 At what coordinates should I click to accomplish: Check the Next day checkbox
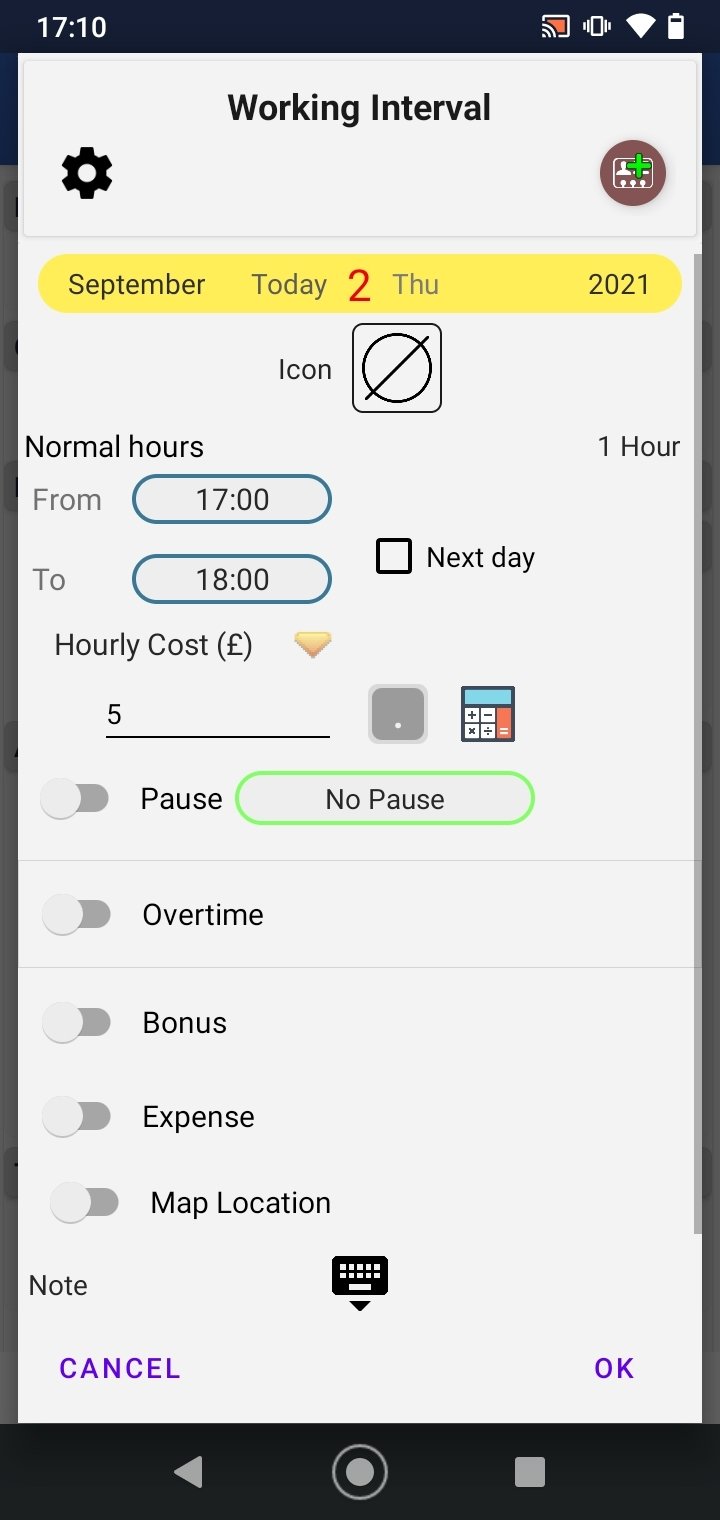(394, 556)
